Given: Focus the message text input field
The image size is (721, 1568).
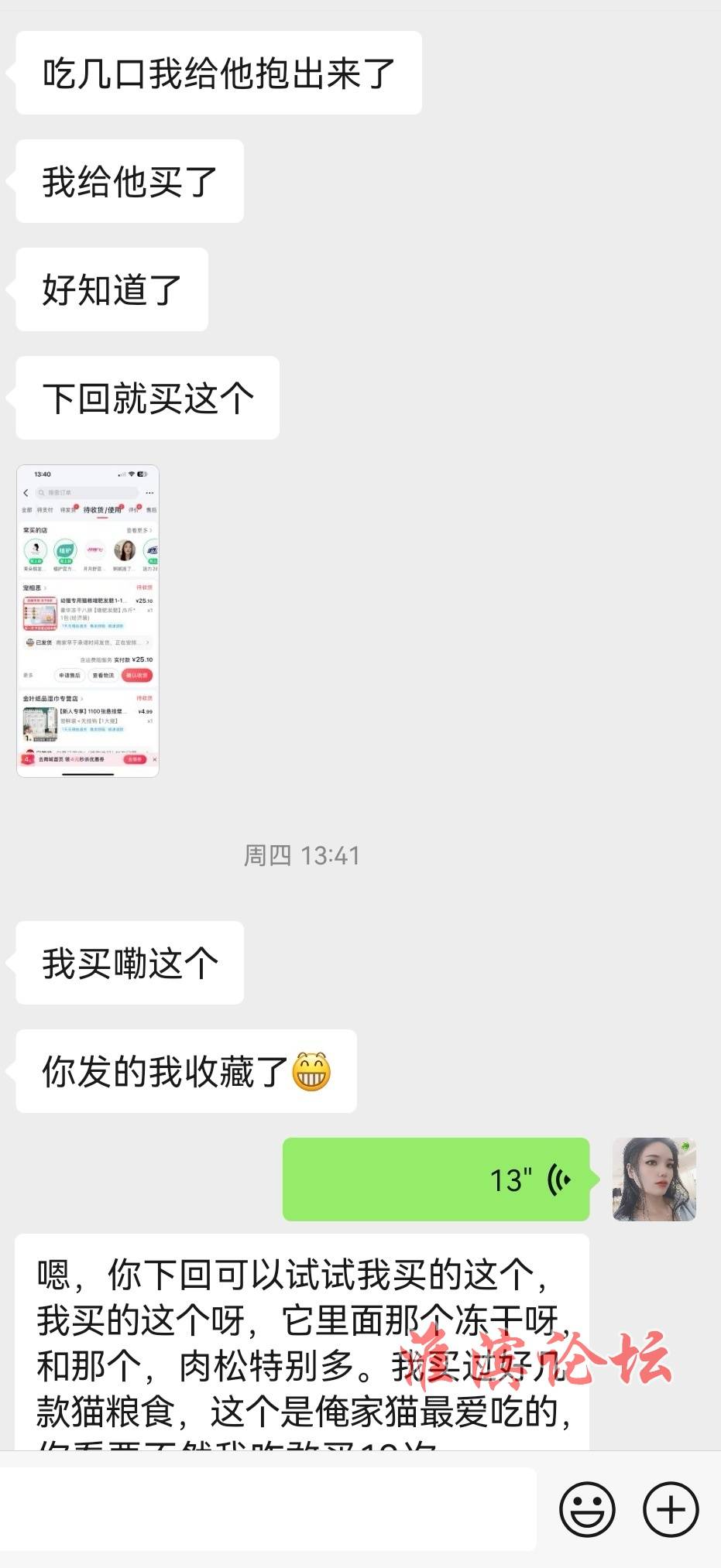Looking at the screenshot, I should pos(267,1508).
